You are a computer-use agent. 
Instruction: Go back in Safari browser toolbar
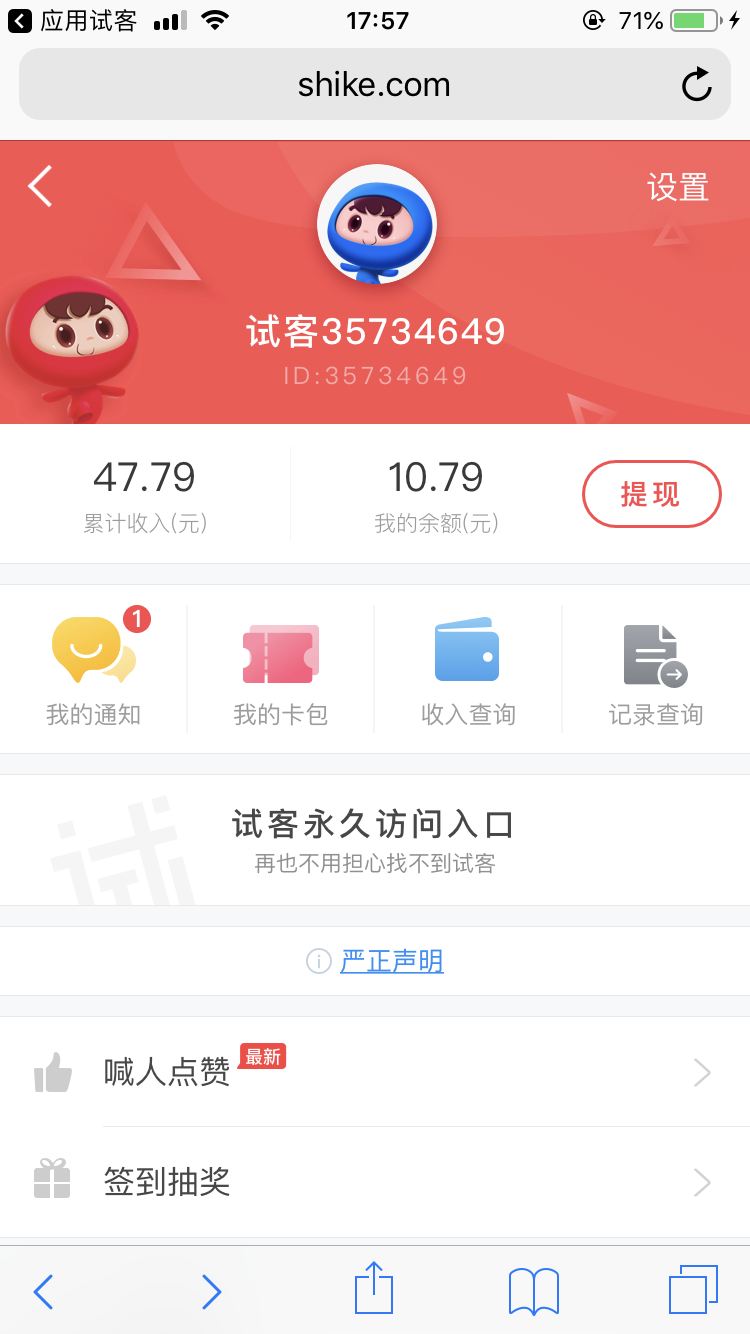coord(43,1291)
